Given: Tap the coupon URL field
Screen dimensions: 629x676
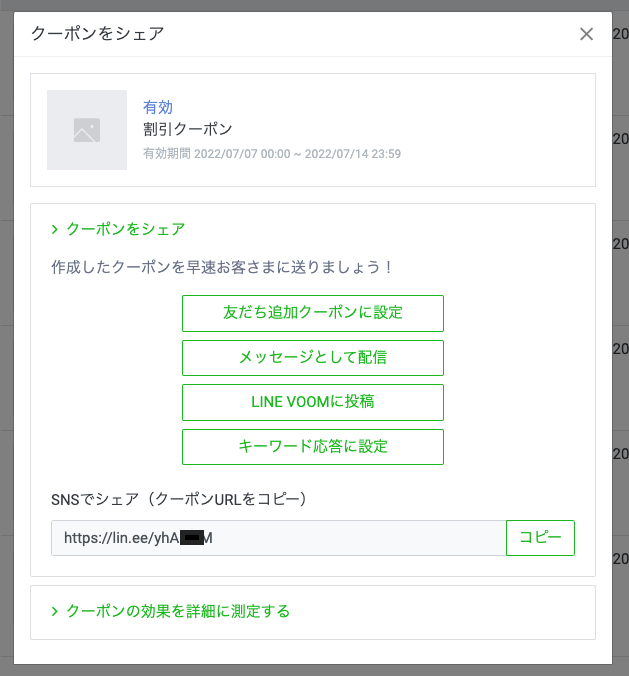Looking at the screenshot, I should pyautogui.click(x=278, y=538).
